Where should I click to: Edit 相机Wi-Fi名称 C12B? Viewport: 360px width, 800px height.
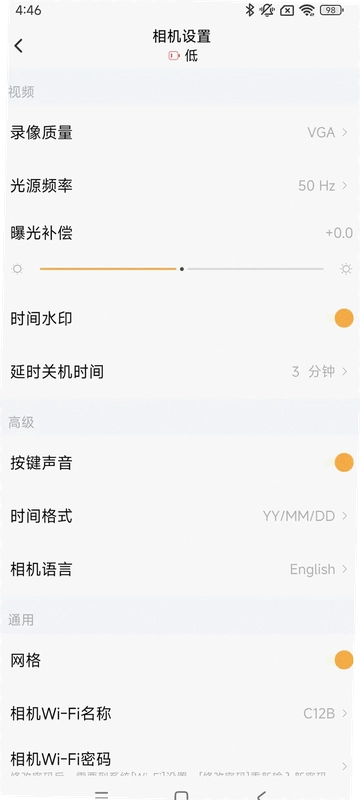180,713
